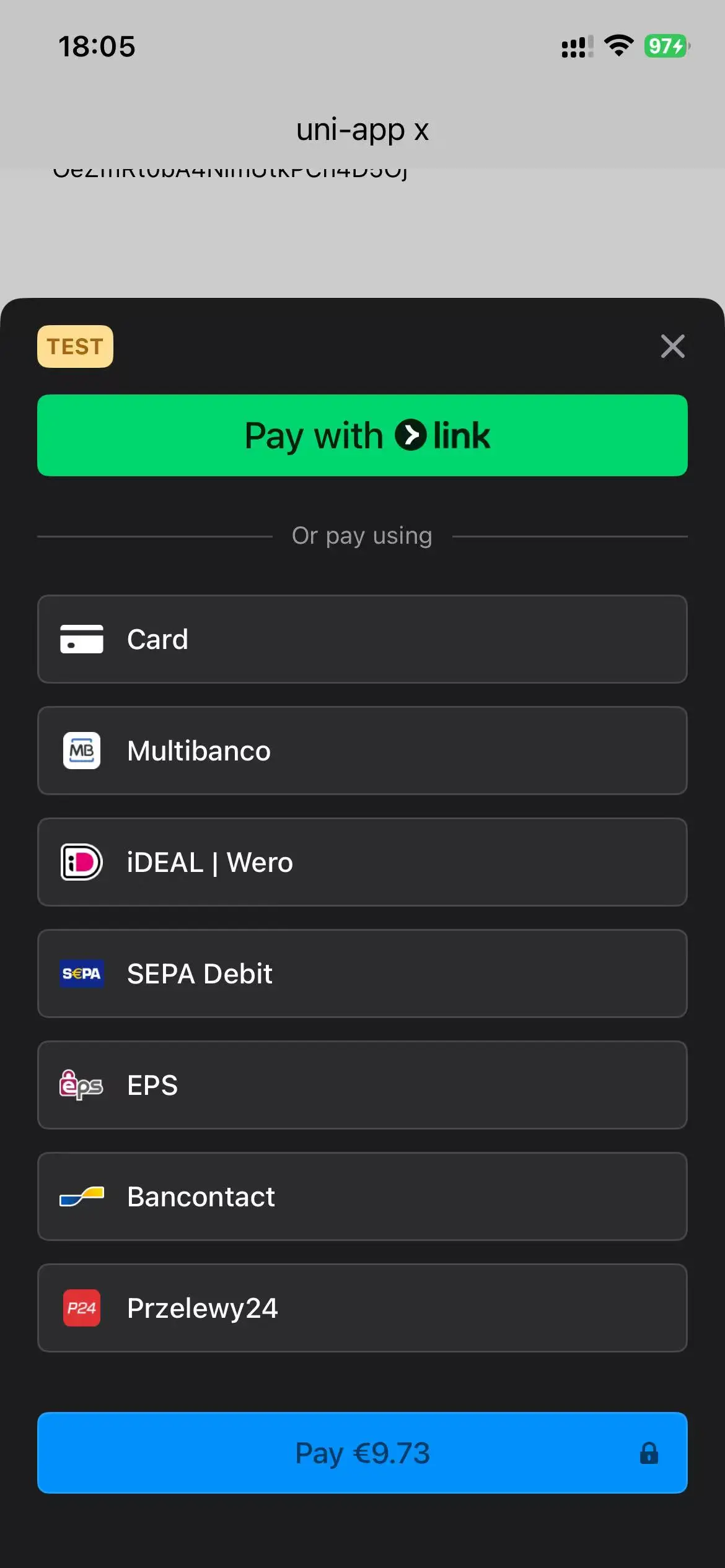725x1568 pixels.
Task: Pick SEPA Debit as payment method
Action: pos(362,973)
